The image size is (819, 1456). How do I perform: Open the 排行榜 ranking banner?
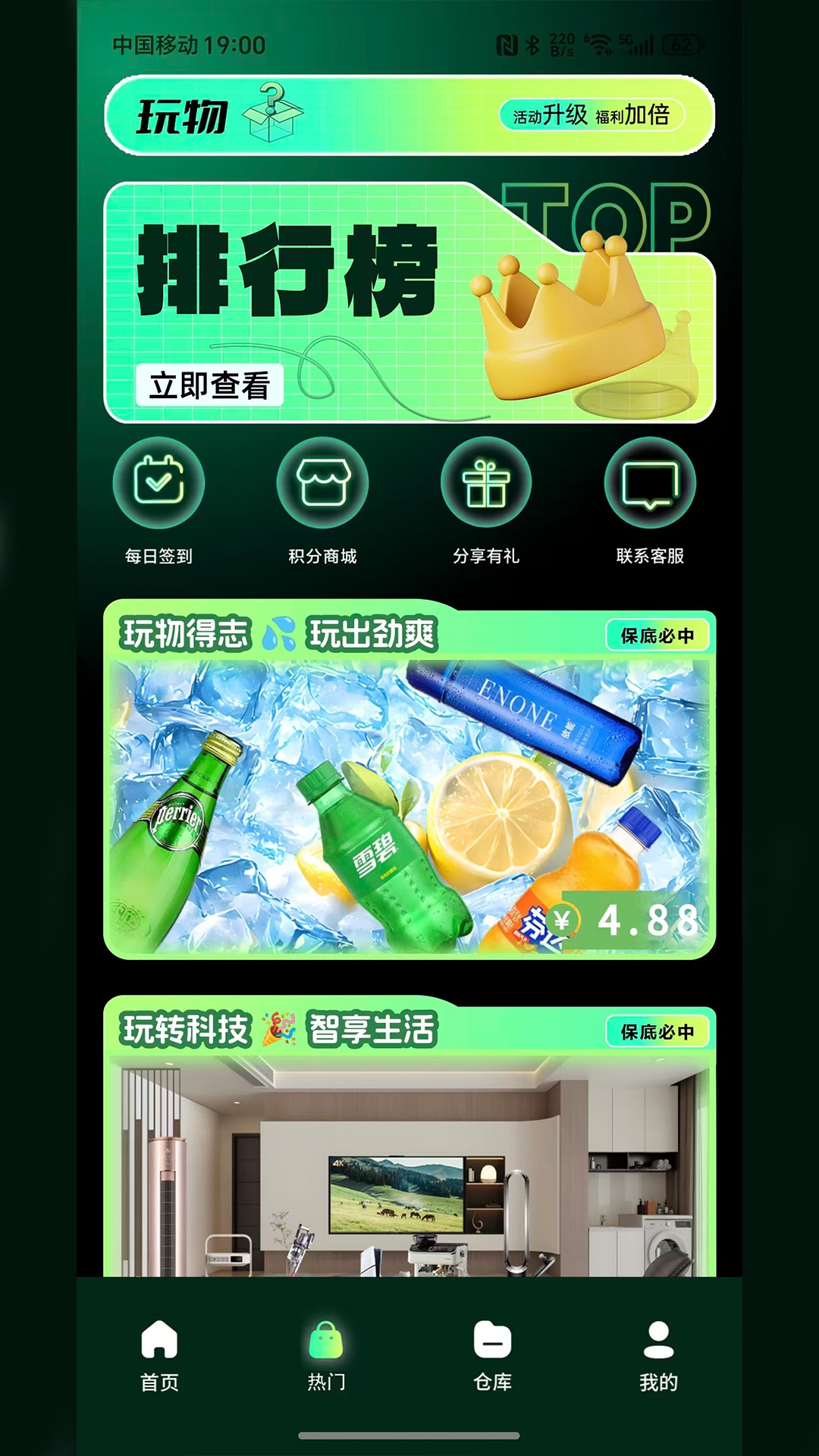pyautogui.click(x=409, y=300)
